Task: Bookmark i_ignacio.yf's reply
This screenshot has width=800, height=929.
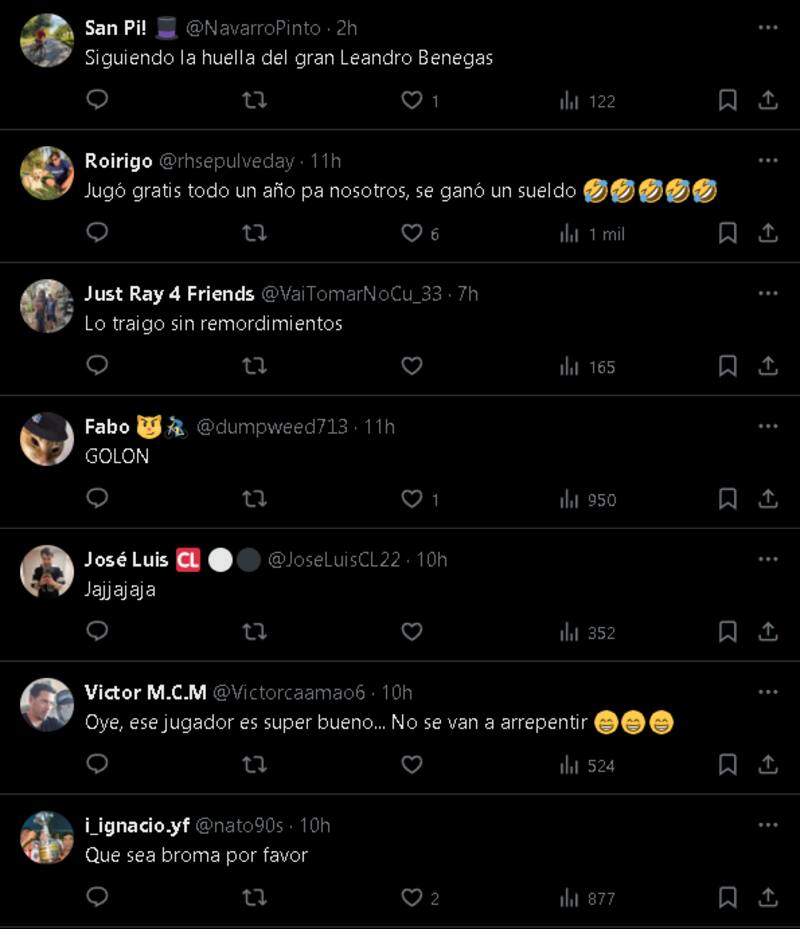Action: (728, 898)
